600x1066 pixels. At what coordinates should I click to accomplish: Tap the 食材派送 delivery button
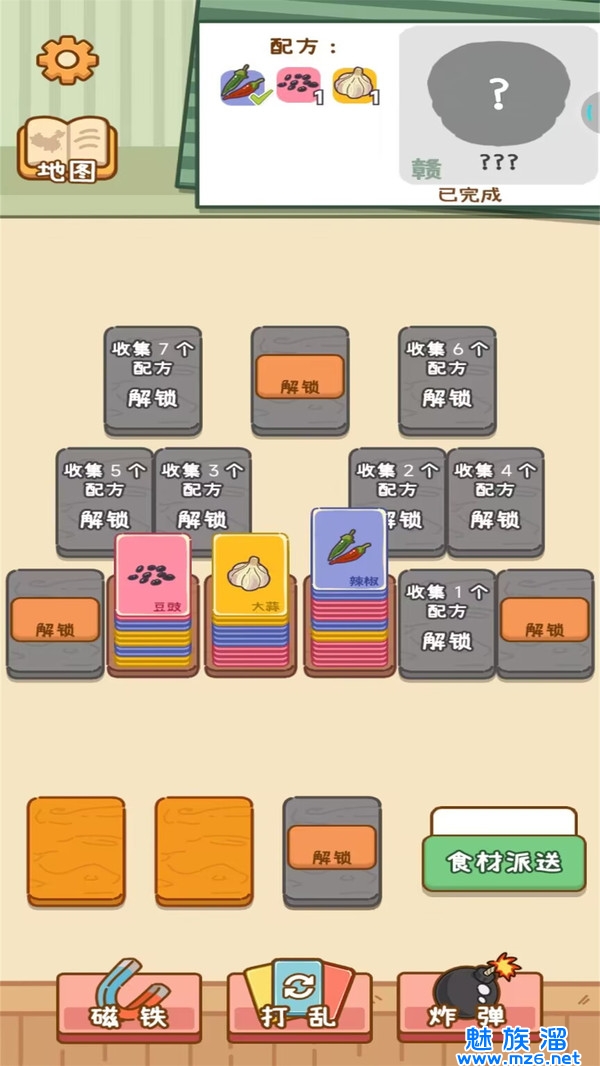click(503, 861)
